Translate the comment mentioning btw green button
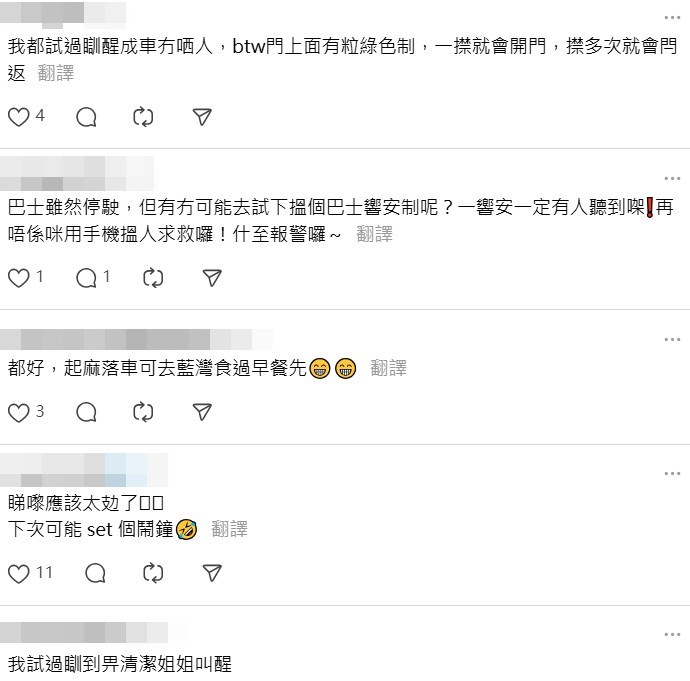This screenshot has width=690, height=681. (x=55, y=73)
